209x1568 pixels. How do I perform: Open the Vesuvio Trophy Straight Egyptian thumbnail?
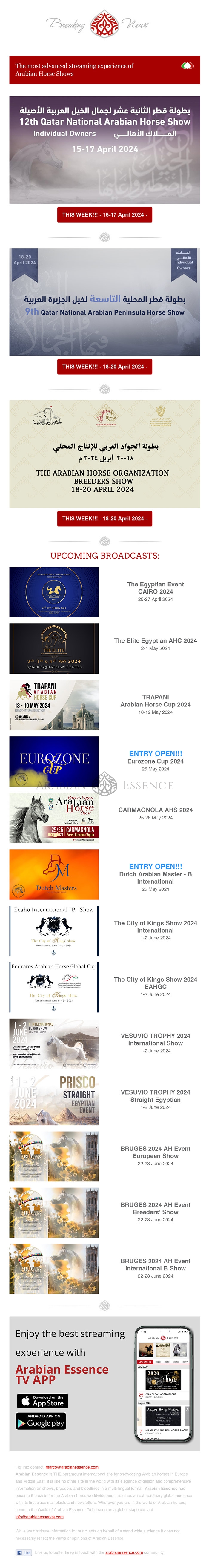coord(53,1100)
